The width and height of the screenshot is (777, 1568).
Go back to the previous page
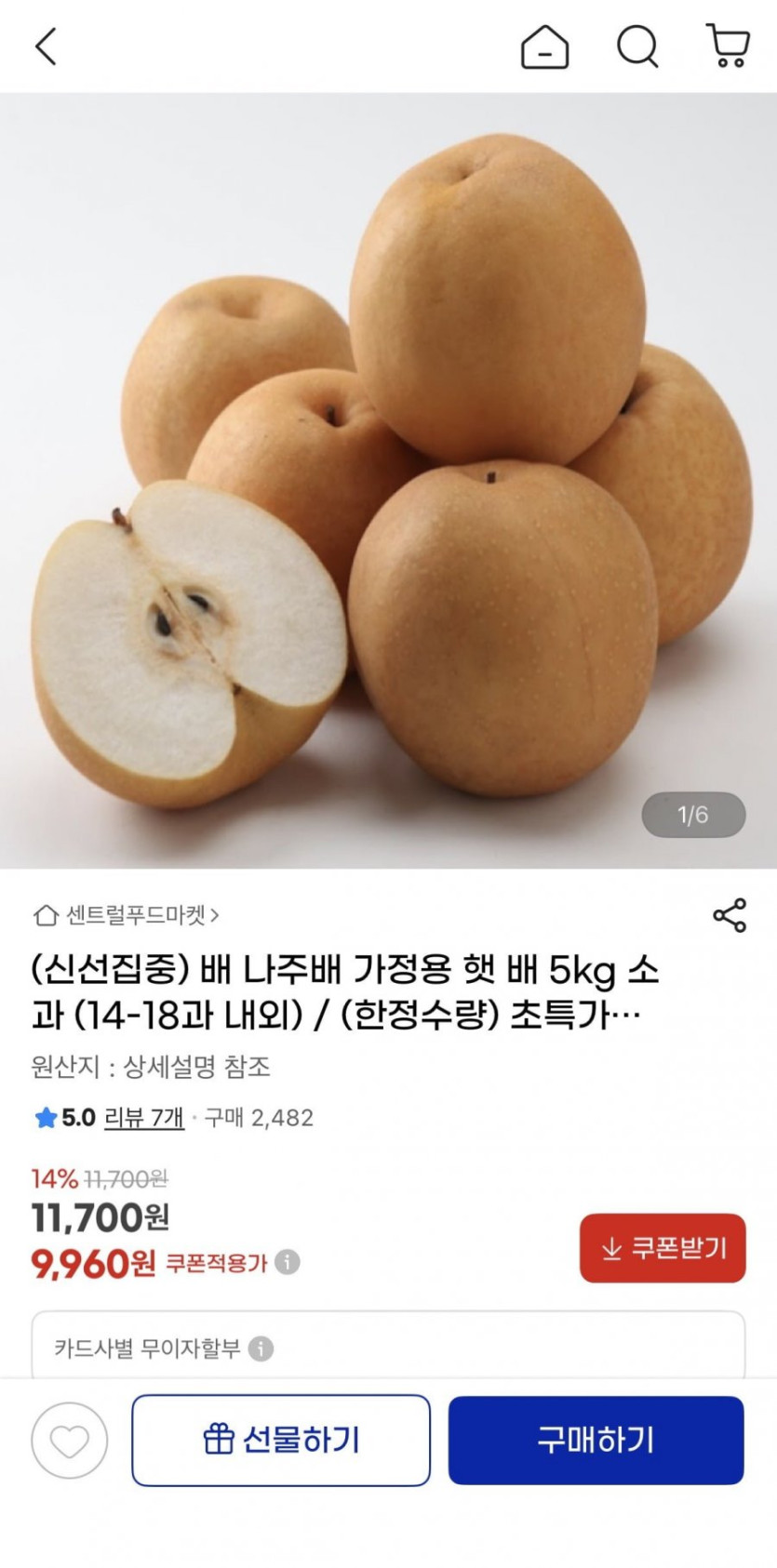(47, 46)
